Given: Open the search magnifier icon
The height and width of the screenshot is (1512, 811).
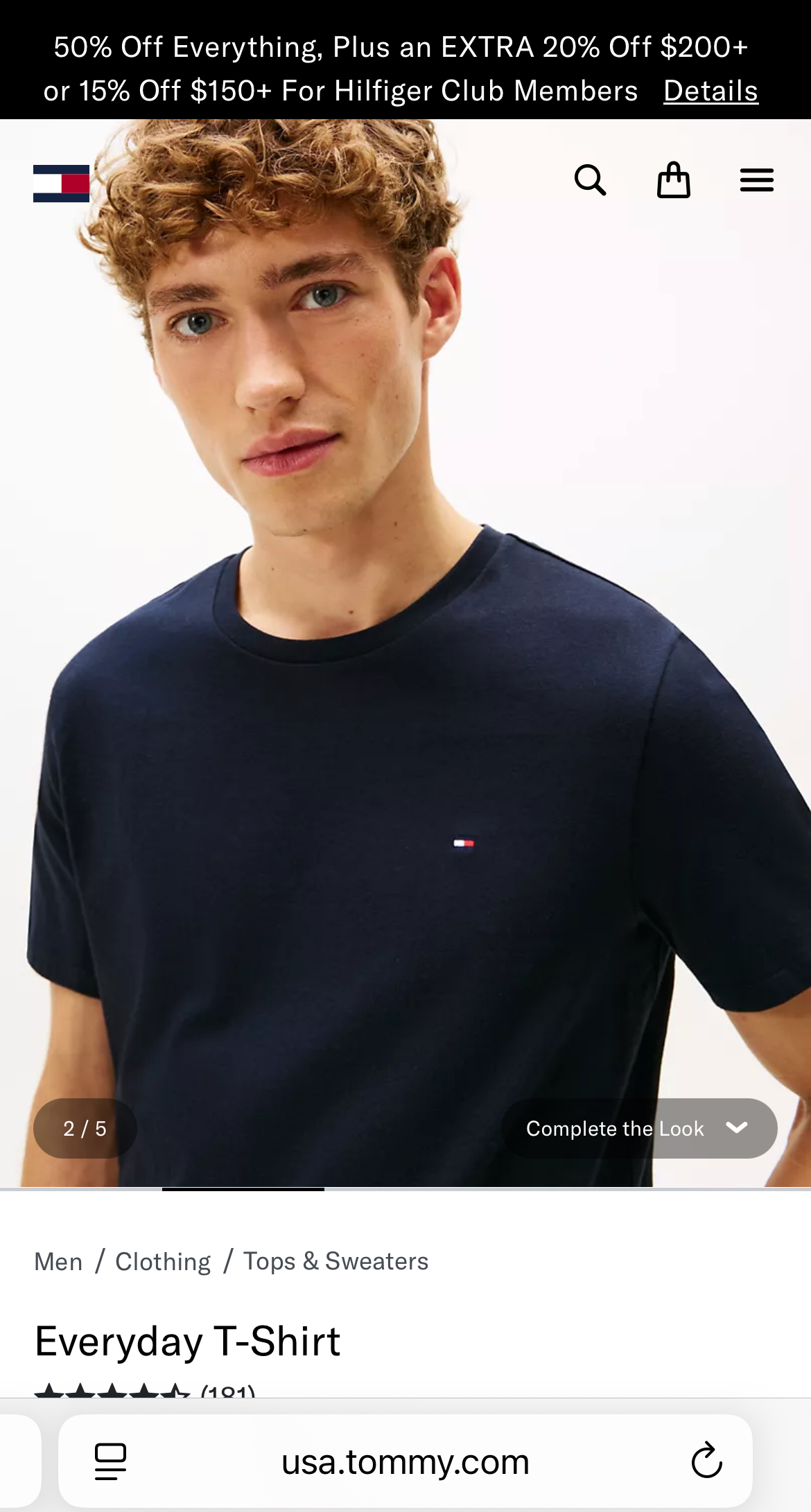Looking at the screenshot, I should click(x=590, y=181).
